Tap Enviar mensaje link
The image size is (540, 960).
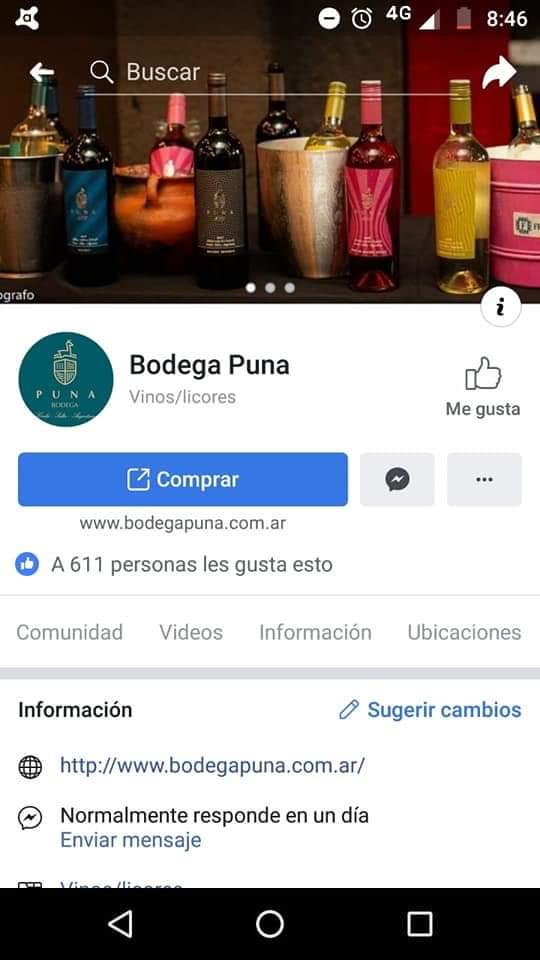tap(130, 840)
